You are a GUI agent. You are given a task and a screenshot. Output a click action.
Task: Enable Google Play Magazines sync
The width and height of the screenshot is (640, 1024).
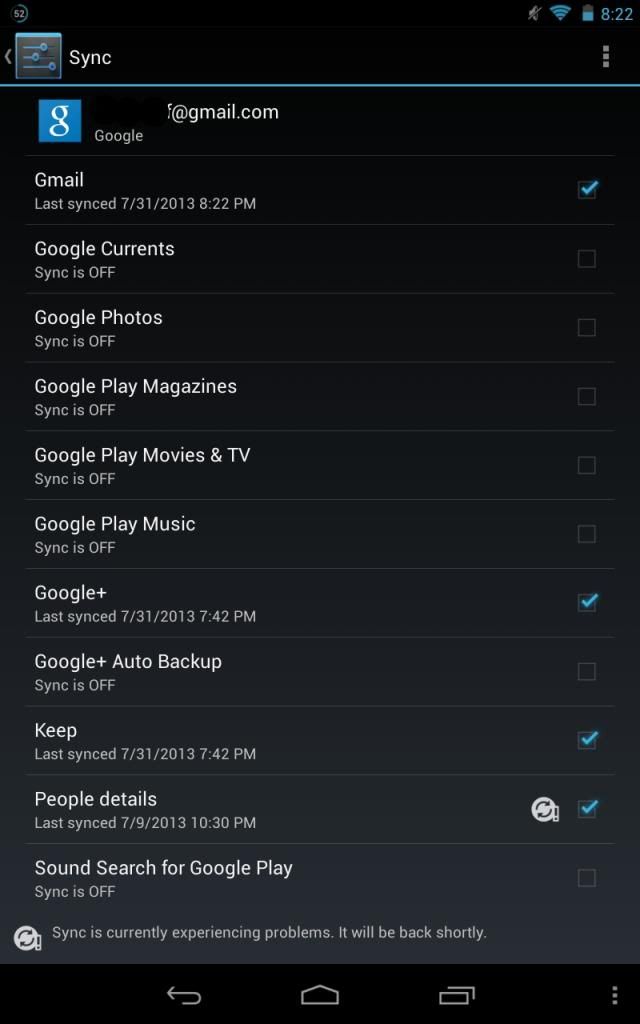(x=587, y=397)
